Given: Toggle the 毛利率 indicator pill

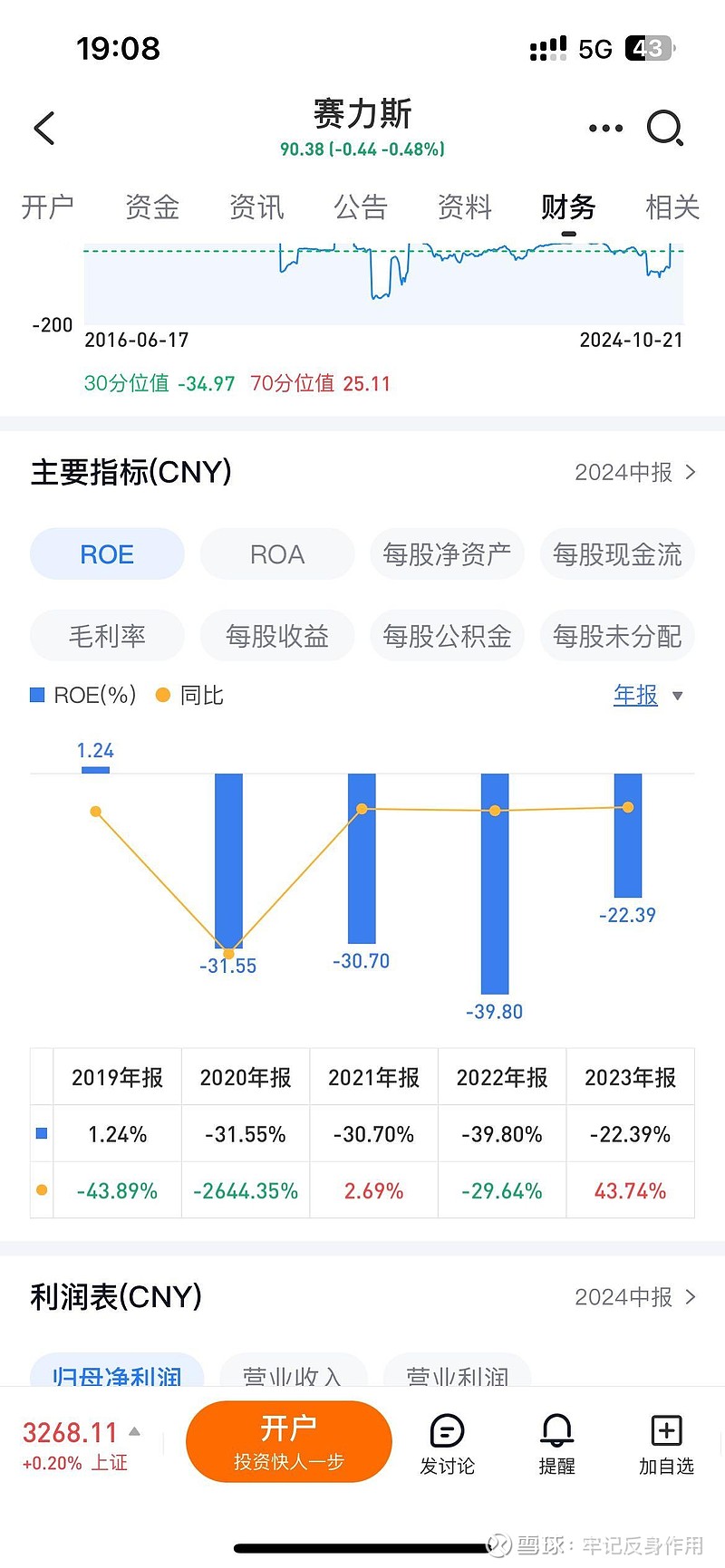Looking at the screenshot, I should (x=106, y=636).
